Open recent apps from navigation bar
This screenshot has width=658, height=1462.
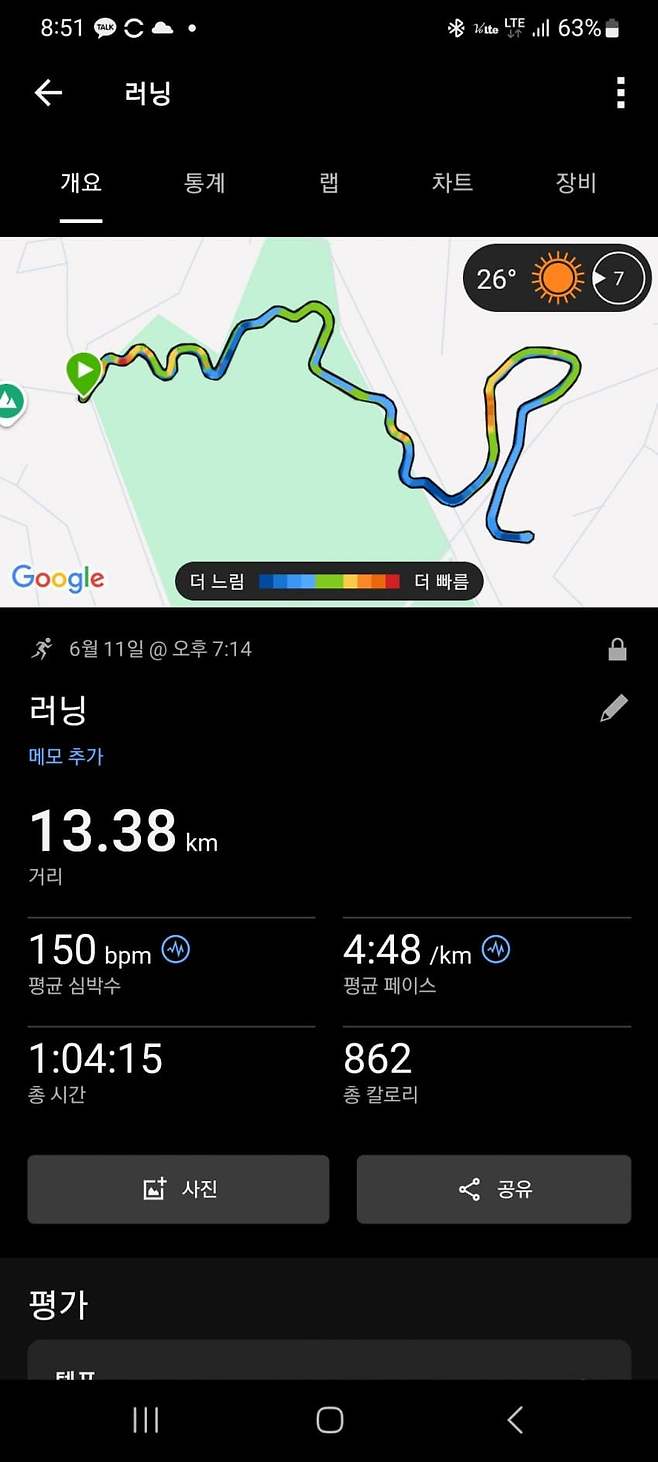146,1419
